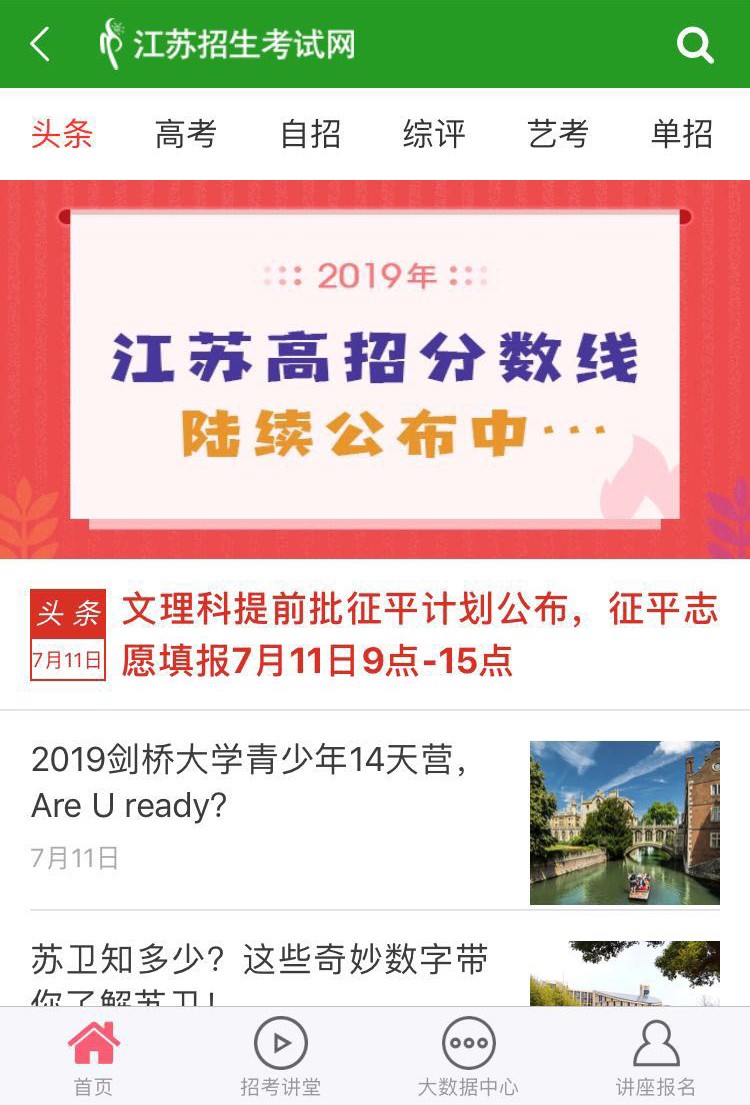The width and height of the screenshot is (750, 1105).
Task: Go to the 首页 bottom tab
Action: [x=94, y=1058]
